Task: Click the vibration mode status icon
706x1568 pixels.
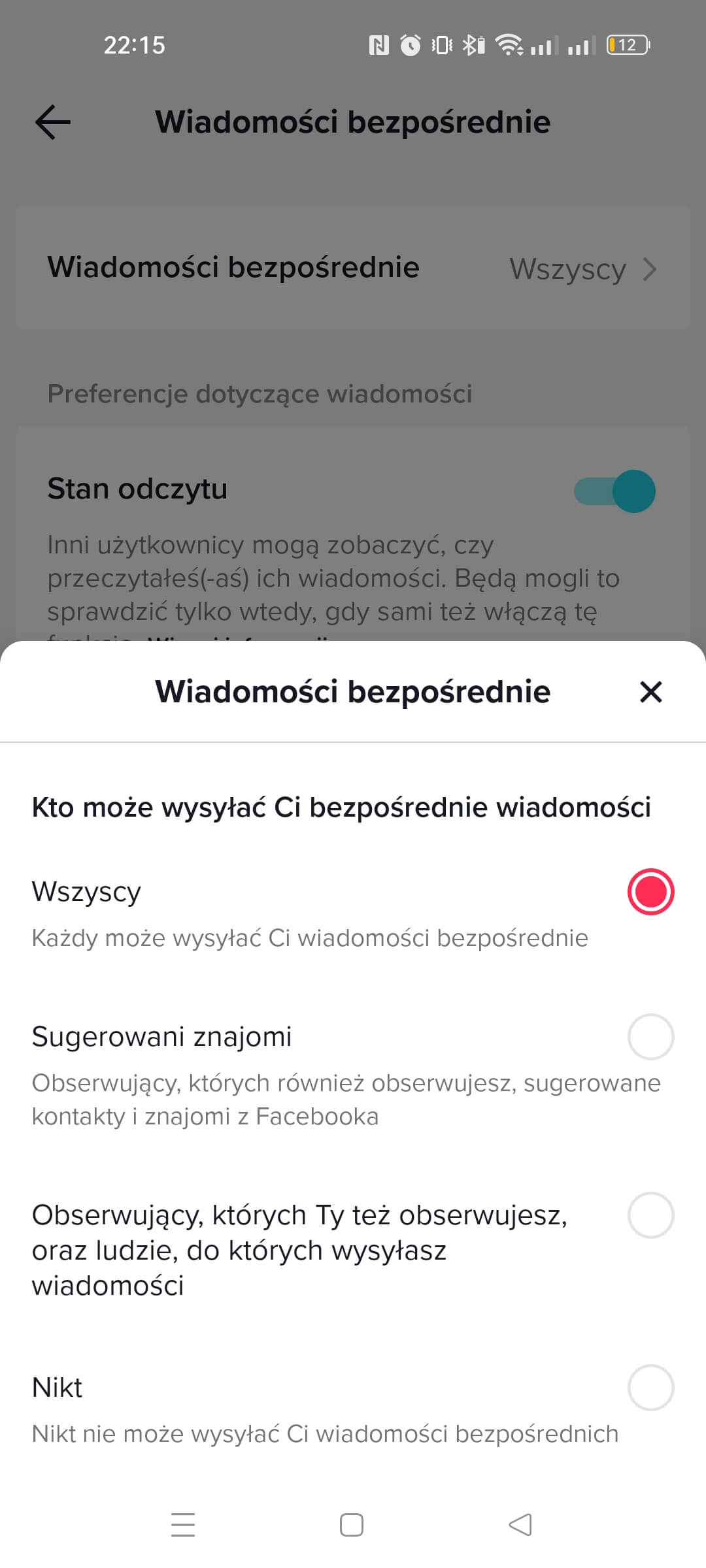Action: pyautogui.click(x=441, y=44)
